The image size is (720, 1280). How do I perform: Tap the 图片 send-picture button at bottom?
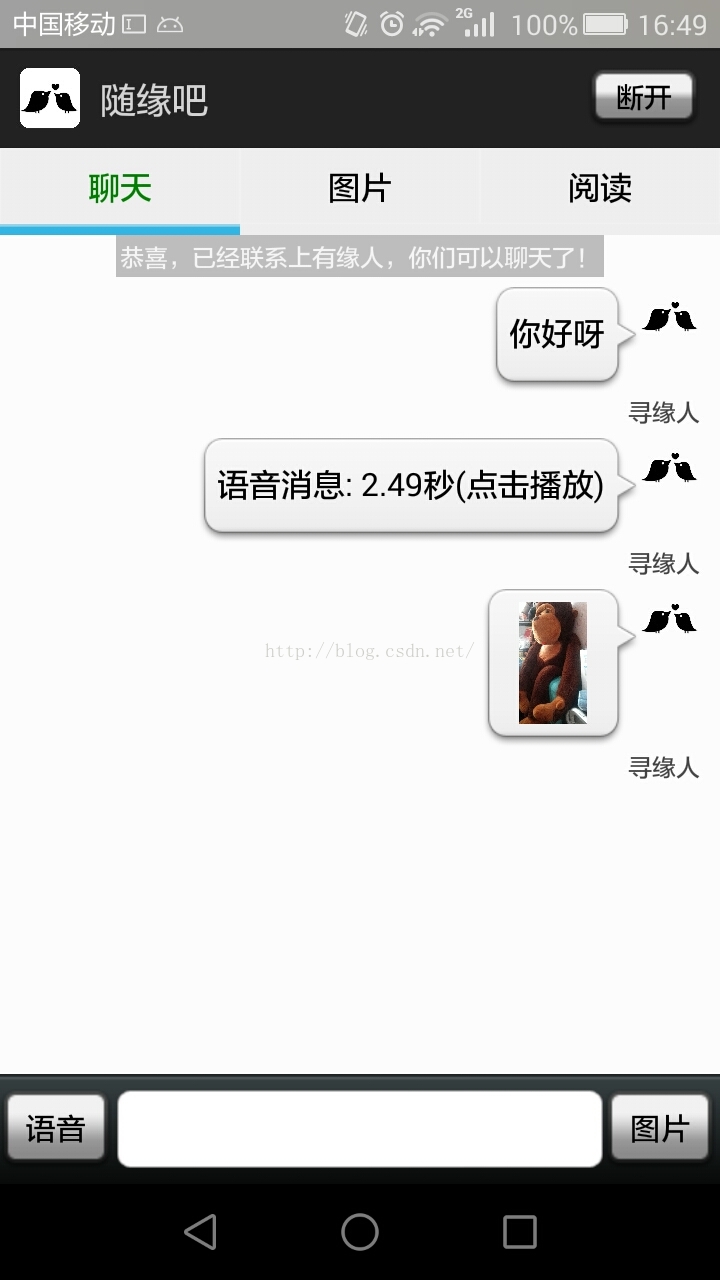point(660,1128)
